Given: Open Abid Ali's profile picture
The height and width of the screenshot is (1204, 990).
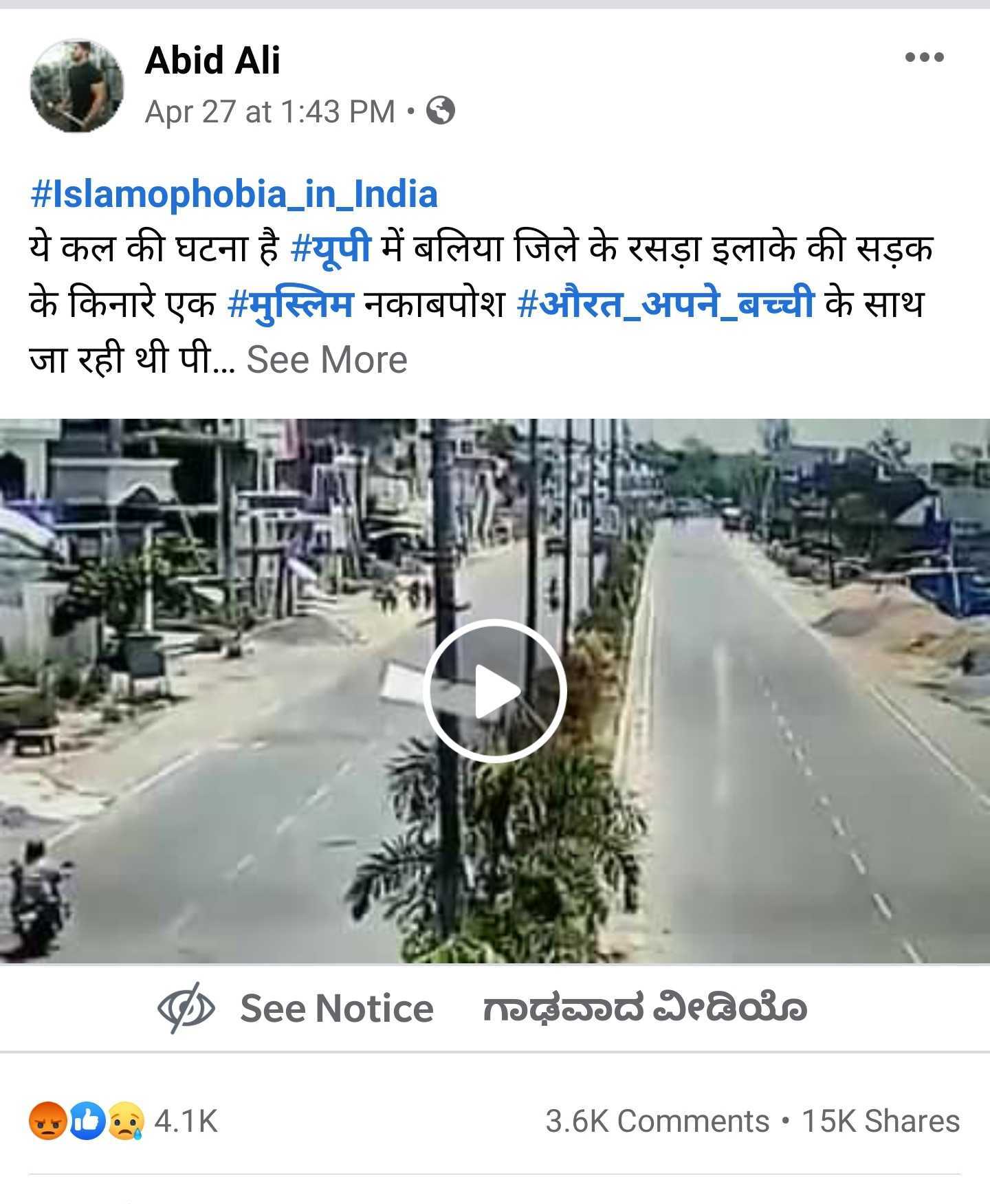Looking at the screenshot, I should coord(77,86).
